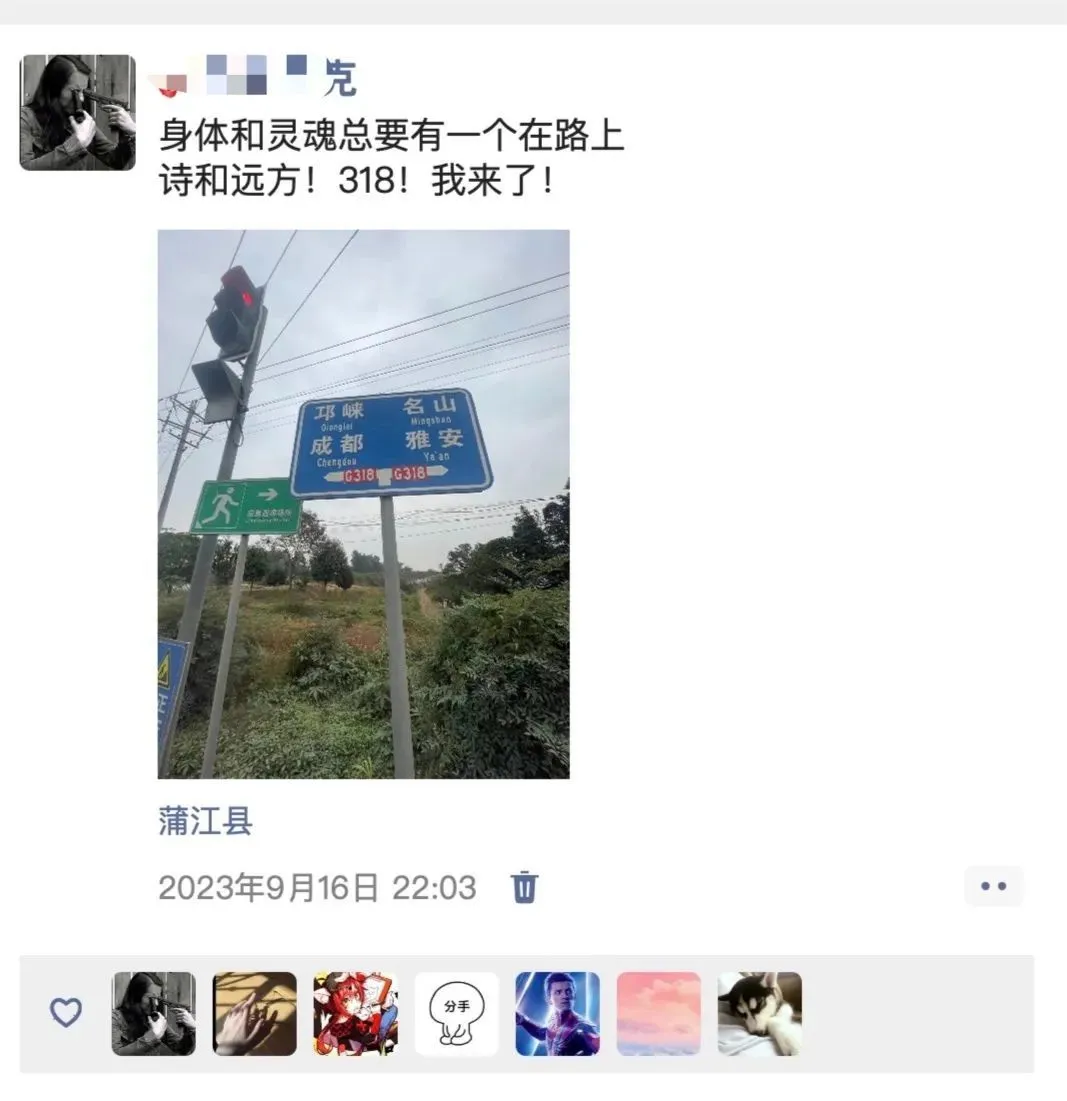Open the liker with the pink clouds avatar
Screen dimensions: 1067x1101
658,1013
